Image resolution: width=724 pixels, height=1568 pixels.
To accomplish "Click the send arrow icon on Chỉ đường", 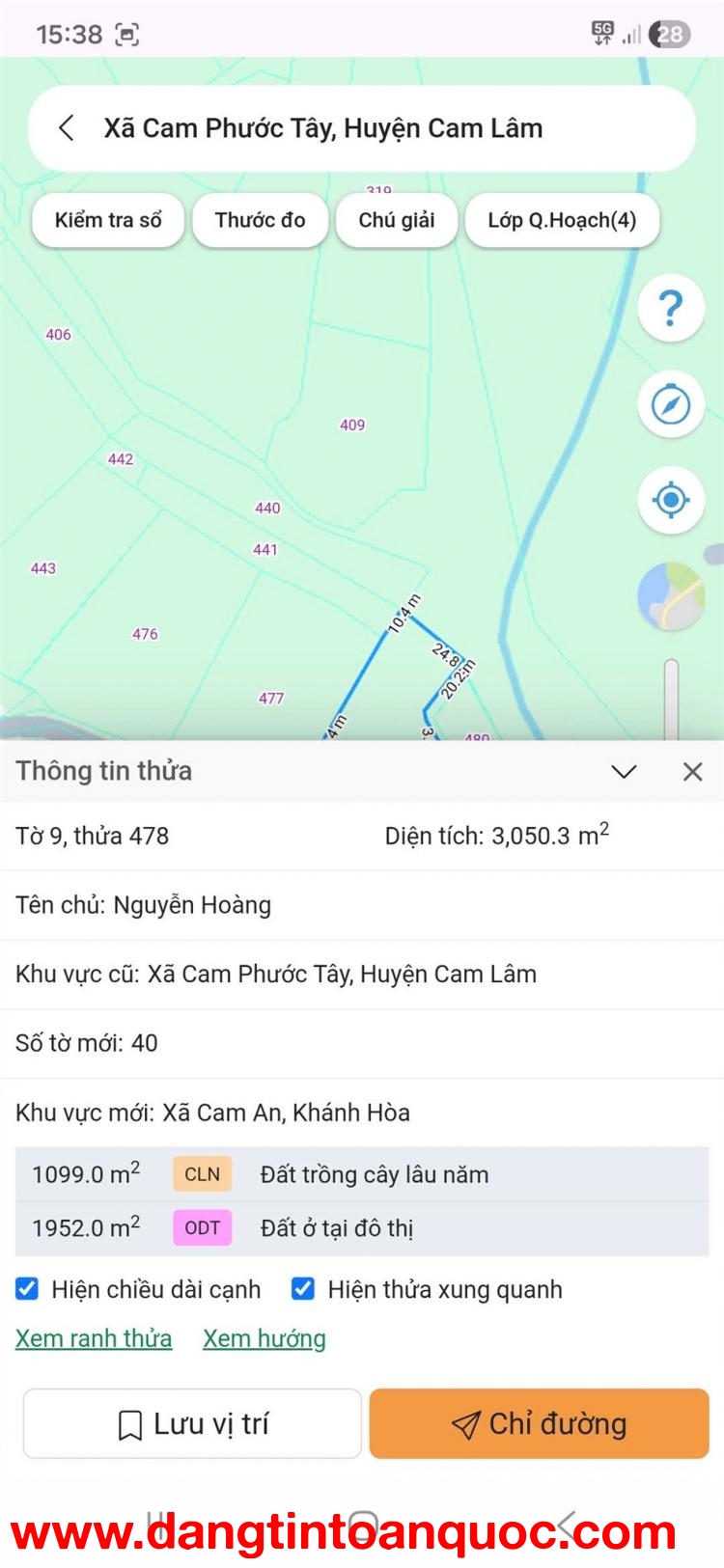I will pos(467,1422).
